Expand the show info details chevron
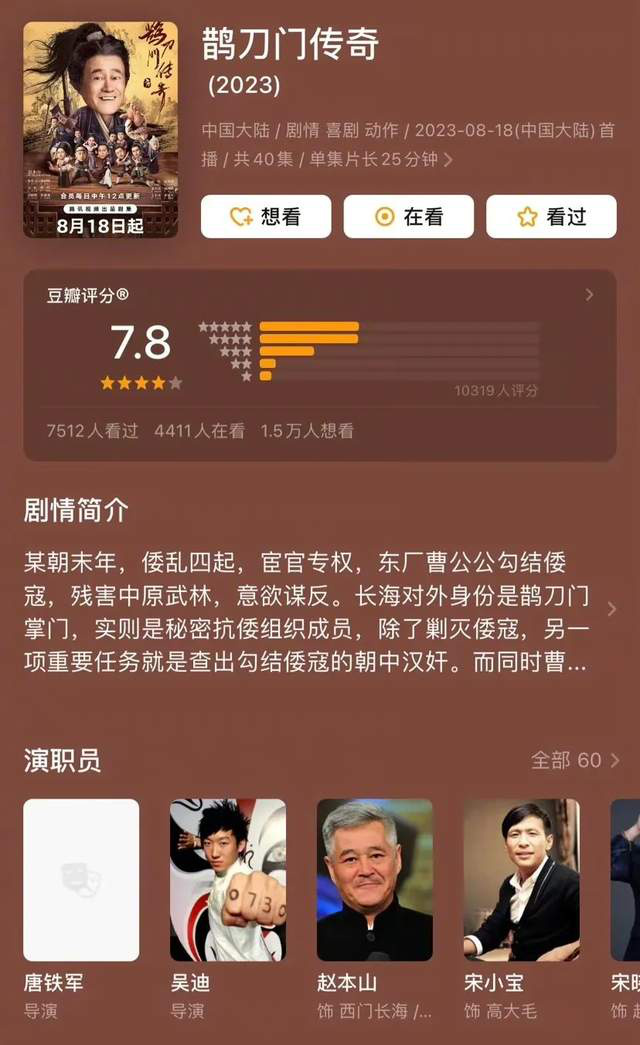 [448, 159]
